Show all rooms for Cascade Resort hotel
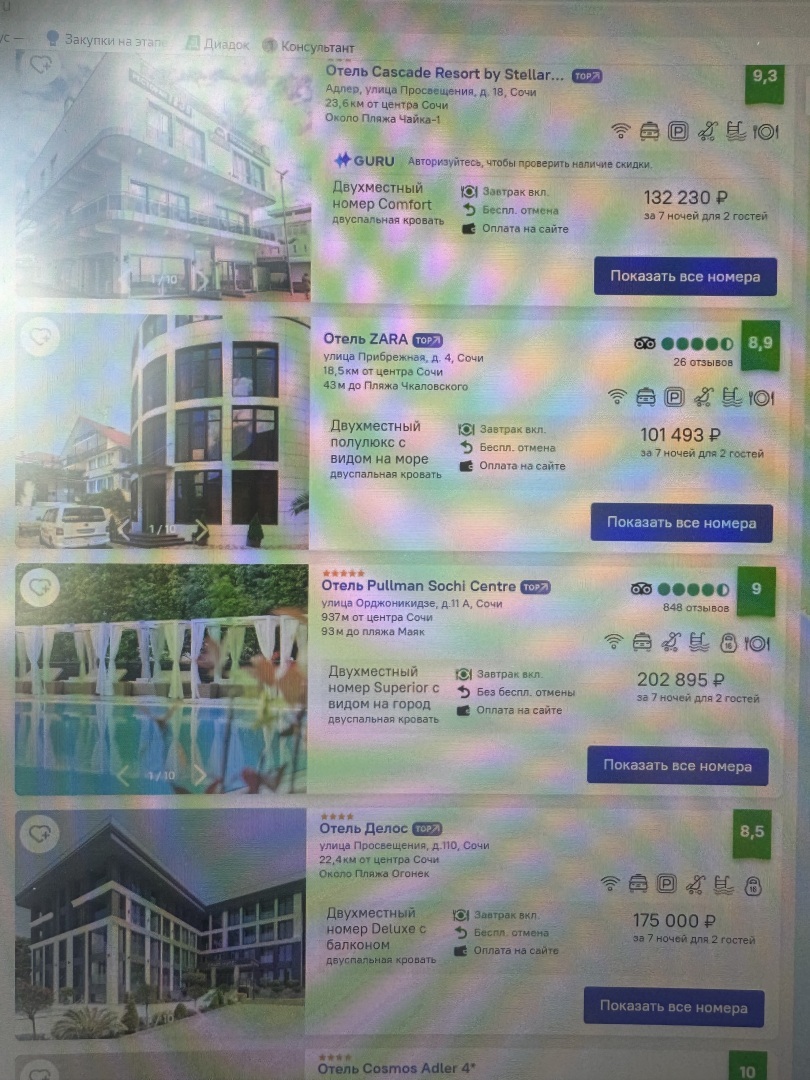Viewport: 810px width, 1080px height. click(685, 277)
